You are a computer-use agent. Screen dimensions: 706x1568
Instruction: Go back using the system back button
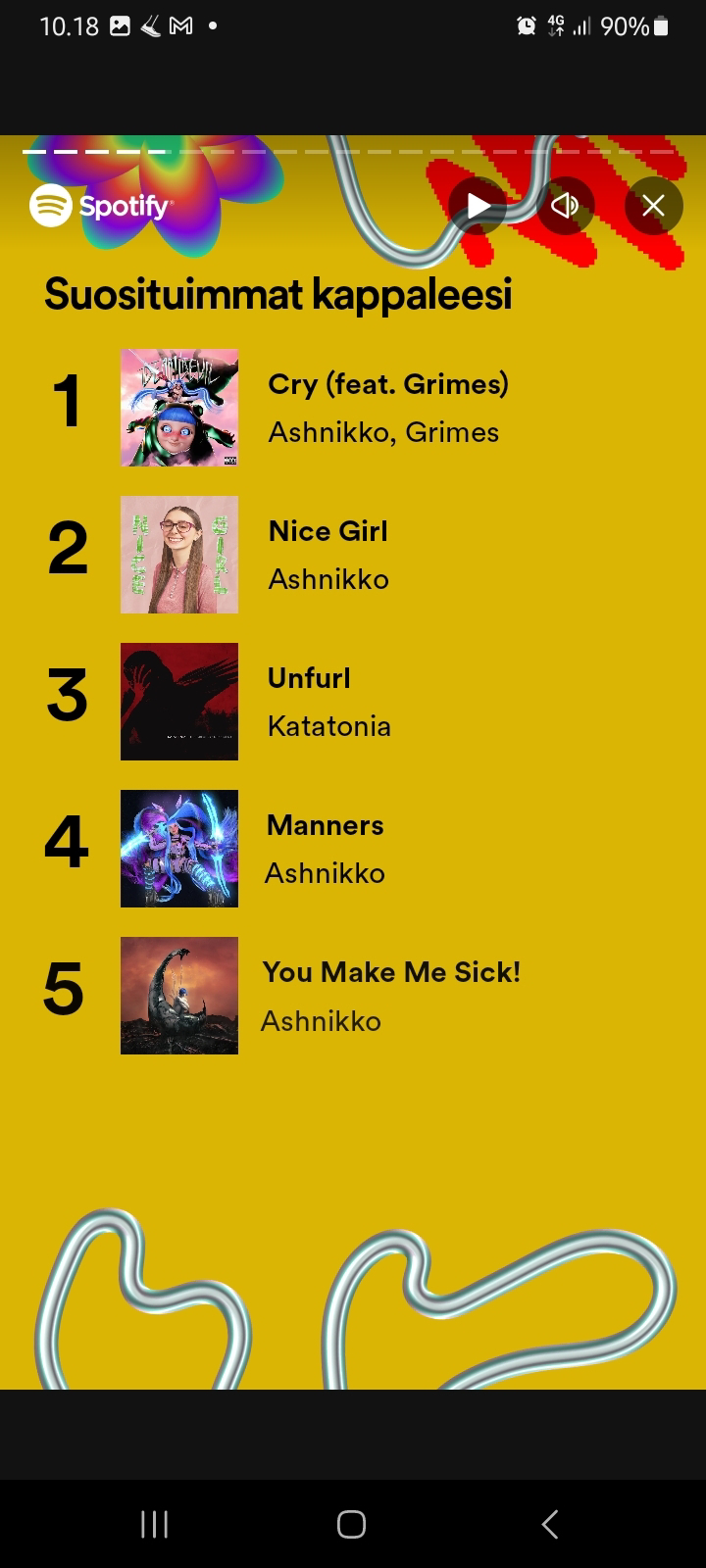point(550,1524)
